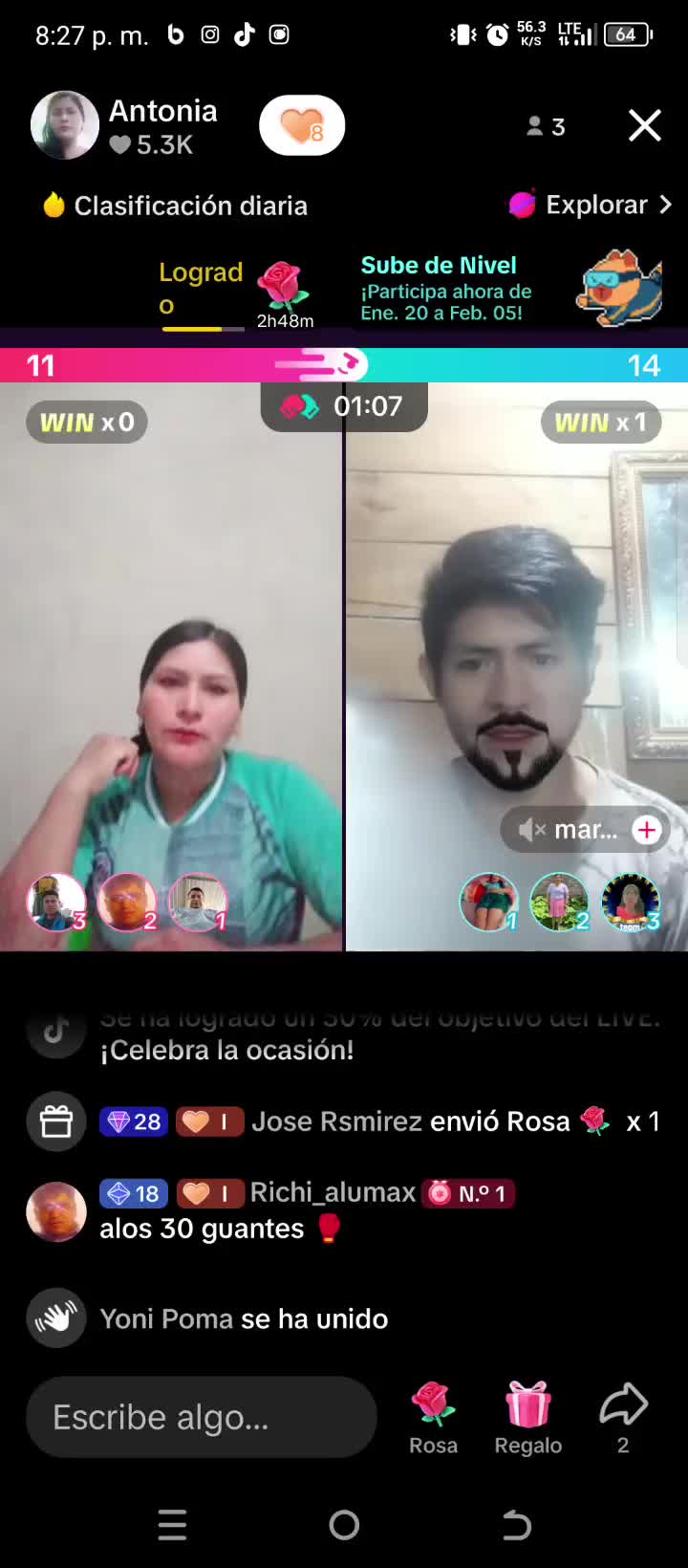688x1568 pixels.
Task: Send a Rosa gift
Action: click(x=433, y=1417)
